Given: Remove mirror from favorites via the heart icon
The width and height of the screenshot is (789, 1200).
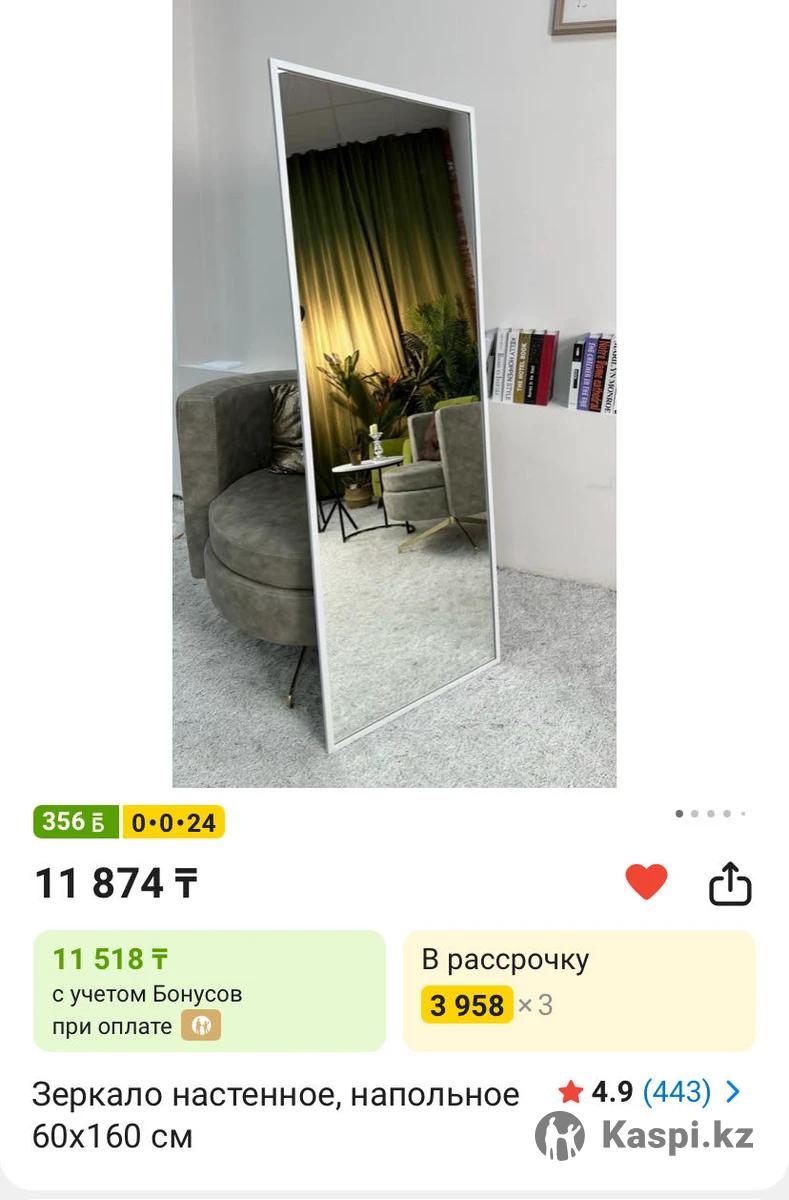Looking at the screenshot, I should click(x=646, y=882).
